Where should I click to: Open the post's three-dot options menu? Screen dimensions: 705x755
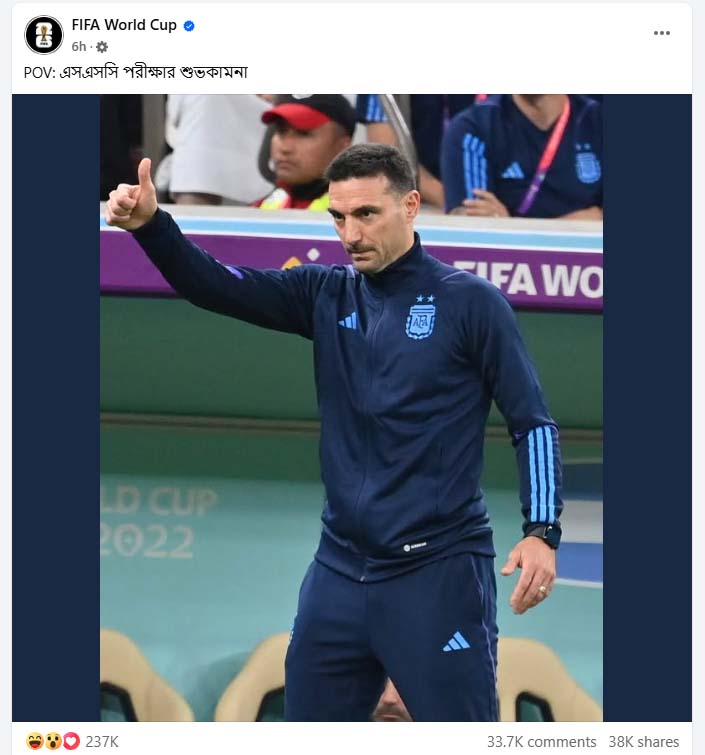tap(662, 33)
